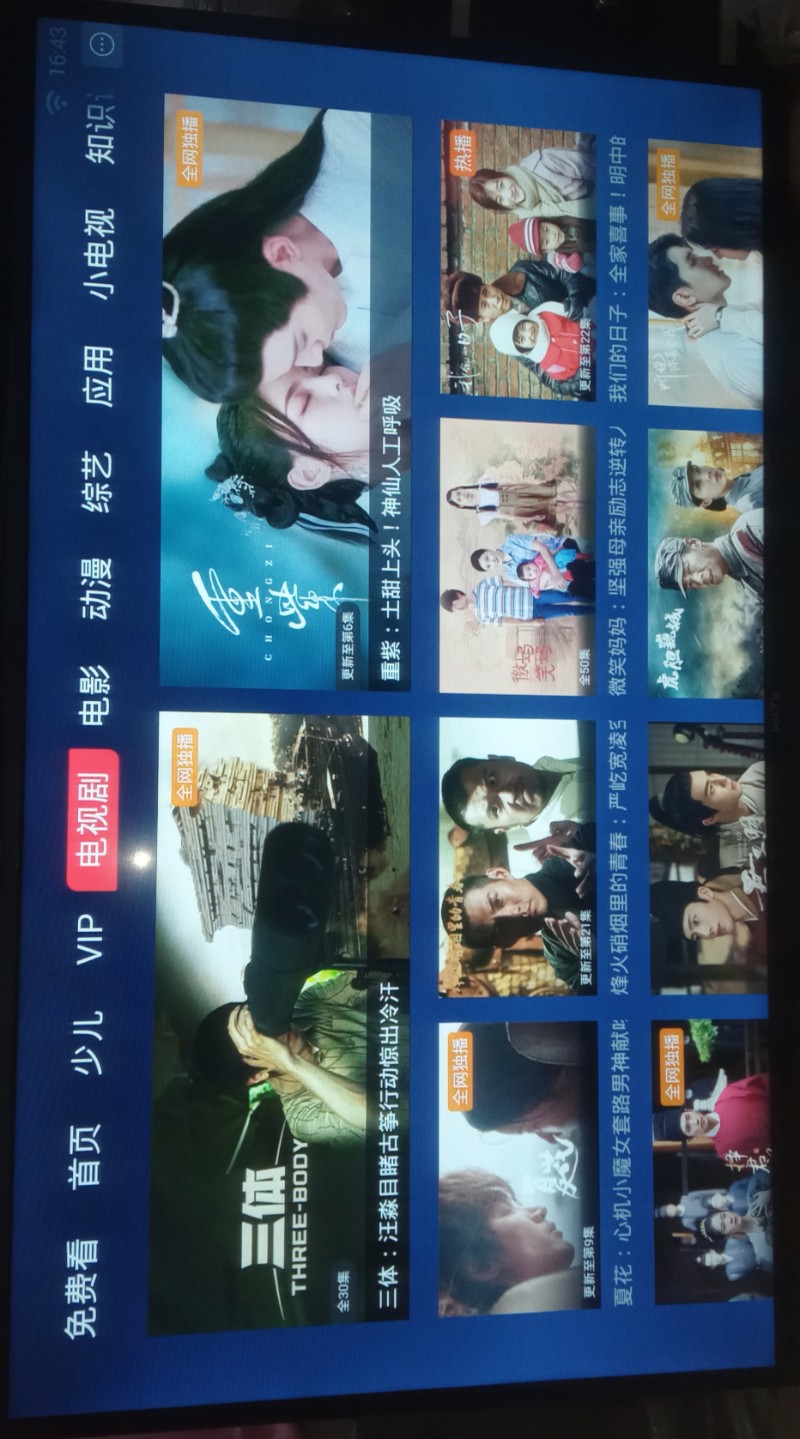Open the 应用 tab
800x1439 pixels.
[x=98, y=375]
